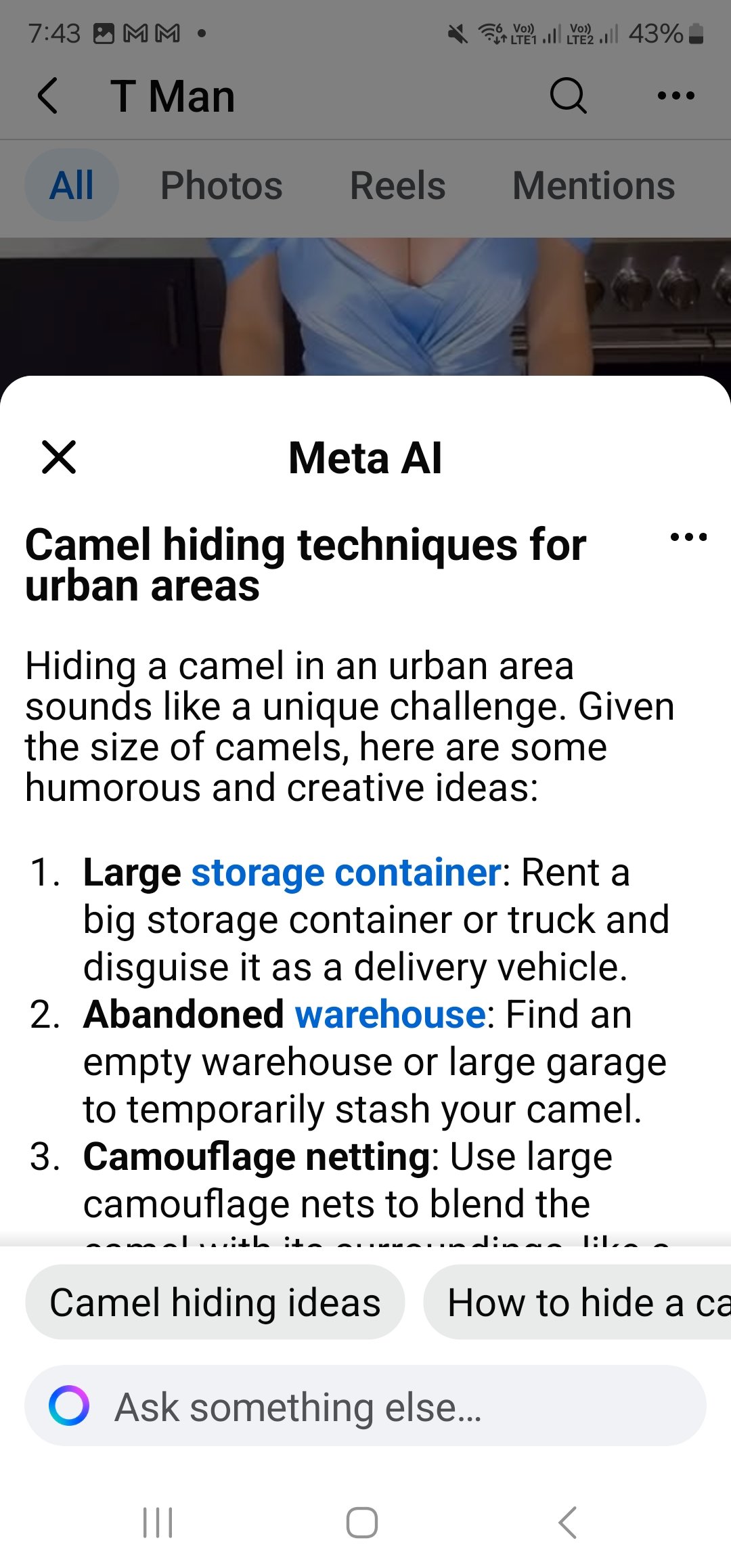
Task: Close the Meta AI panel
Action: click(x=59, y=457)
